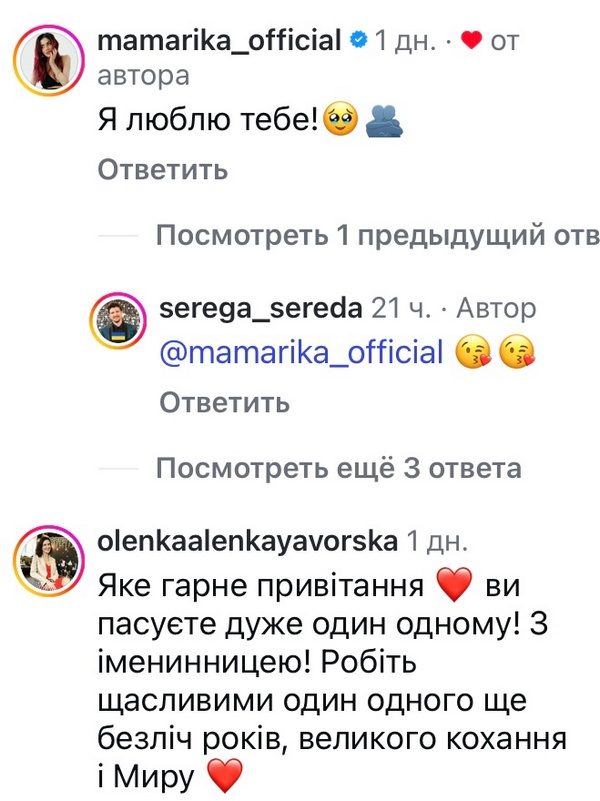Open the serega_sereda username link
The width and height of the screenshot is (600, 801).
(x=260, y=309)
